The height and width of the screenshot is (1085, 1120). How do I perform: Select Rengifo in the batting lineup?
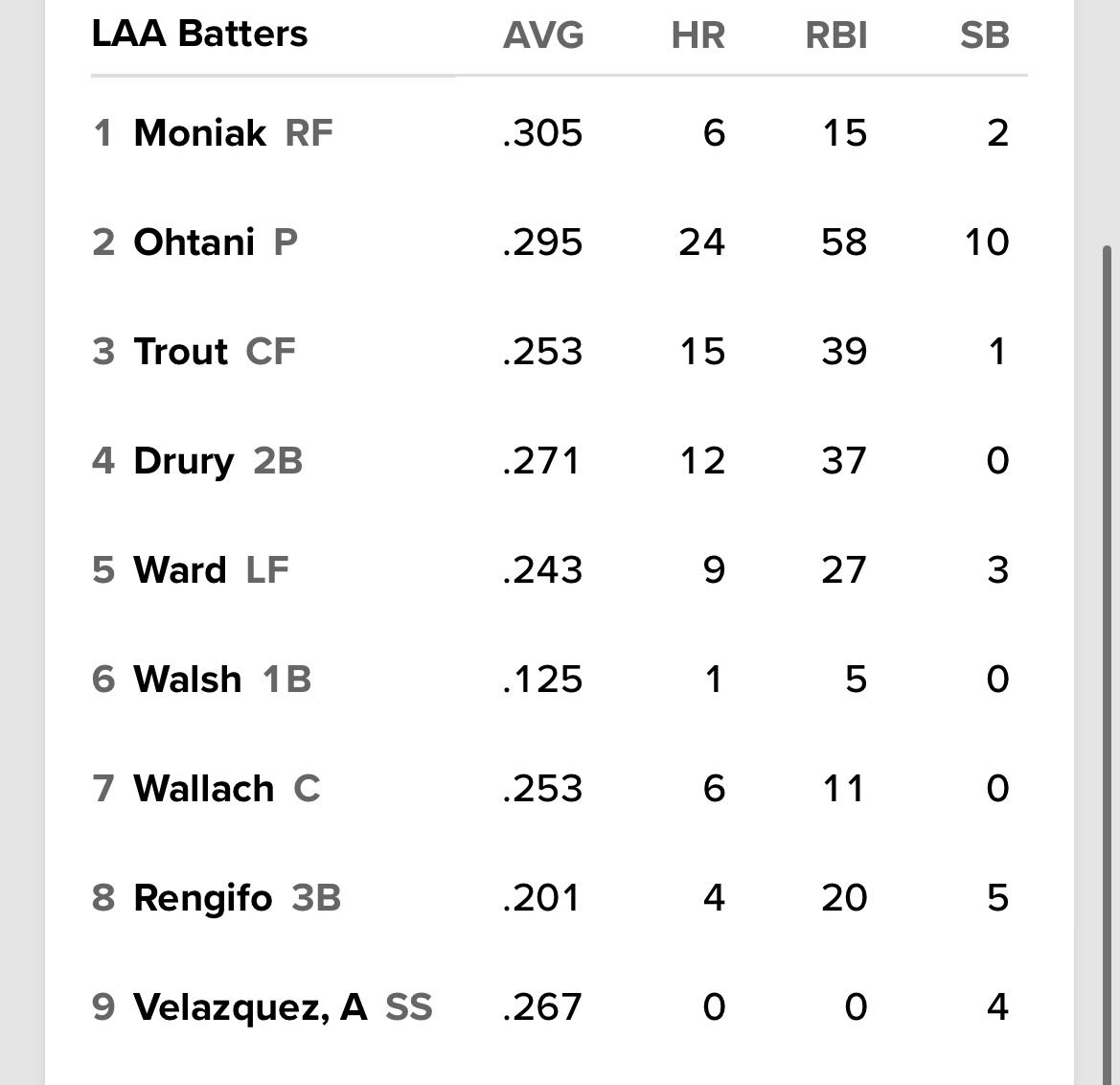coord(202,898)
